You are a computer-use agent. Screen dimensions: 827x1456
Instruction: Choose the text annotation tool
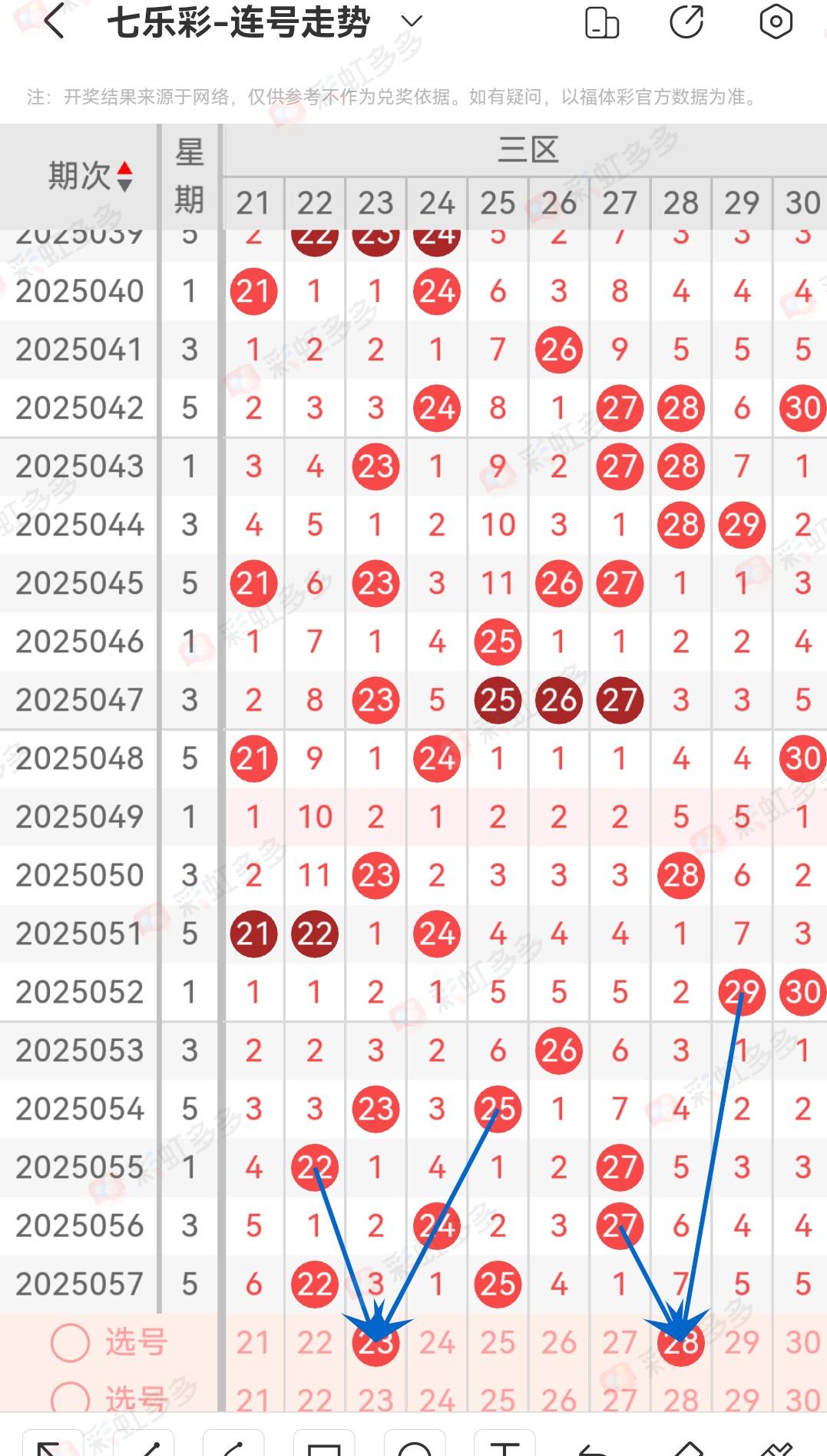504,1445
